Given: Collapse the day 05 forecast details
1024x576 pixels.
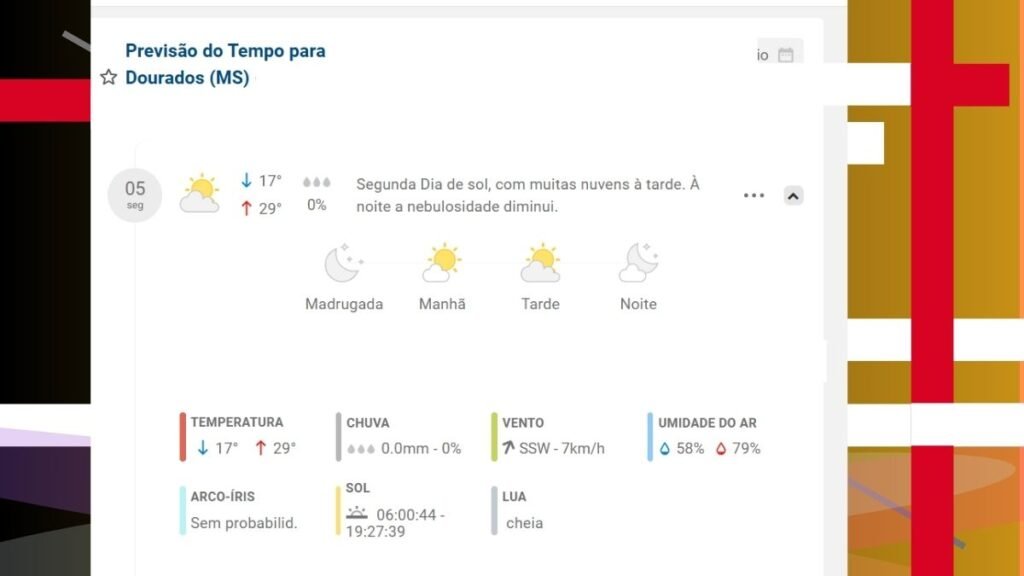Looking at the screenshot, I should point(793,196).
